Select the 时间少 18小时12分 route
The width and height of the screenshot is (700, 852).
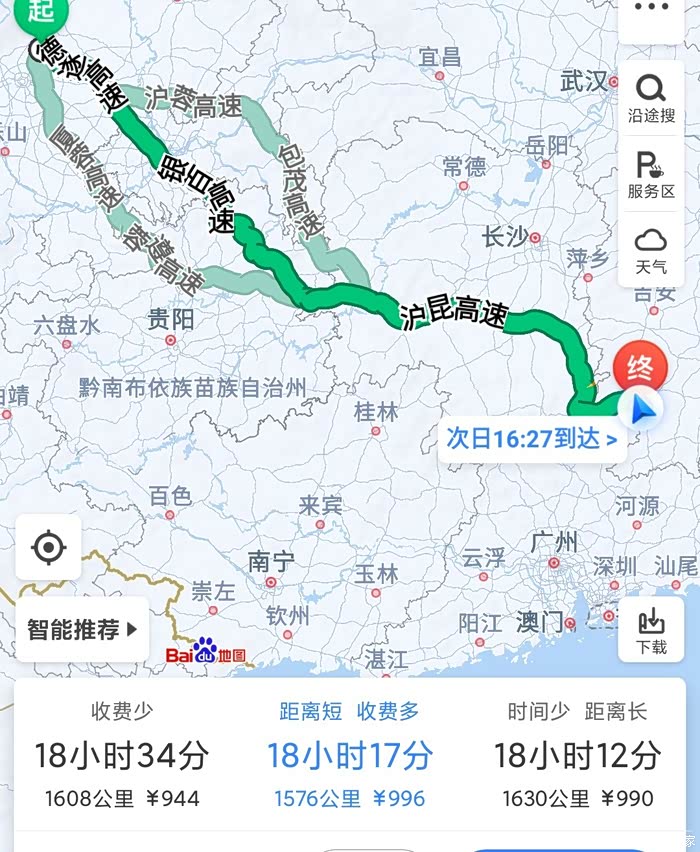(577, 755)
